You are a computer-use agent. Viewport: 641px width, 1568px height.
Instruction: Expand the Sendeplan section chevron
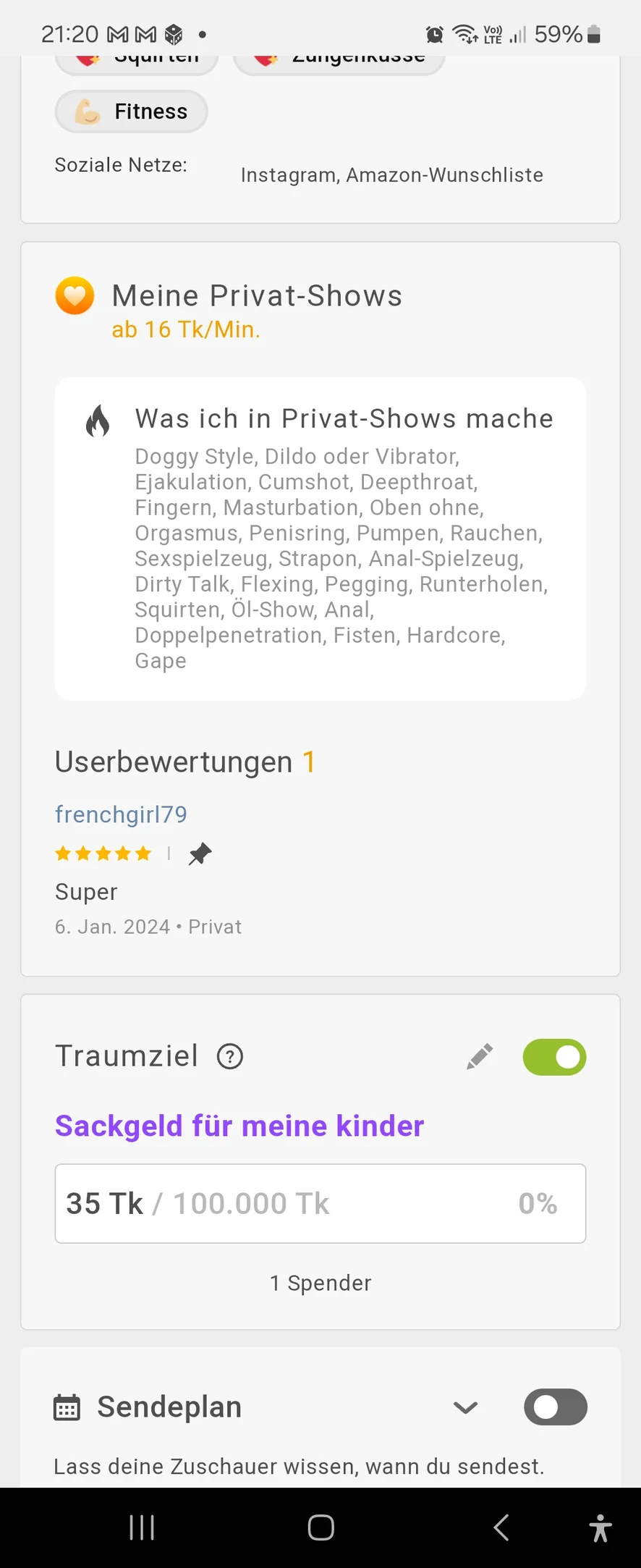point(465,1407)
